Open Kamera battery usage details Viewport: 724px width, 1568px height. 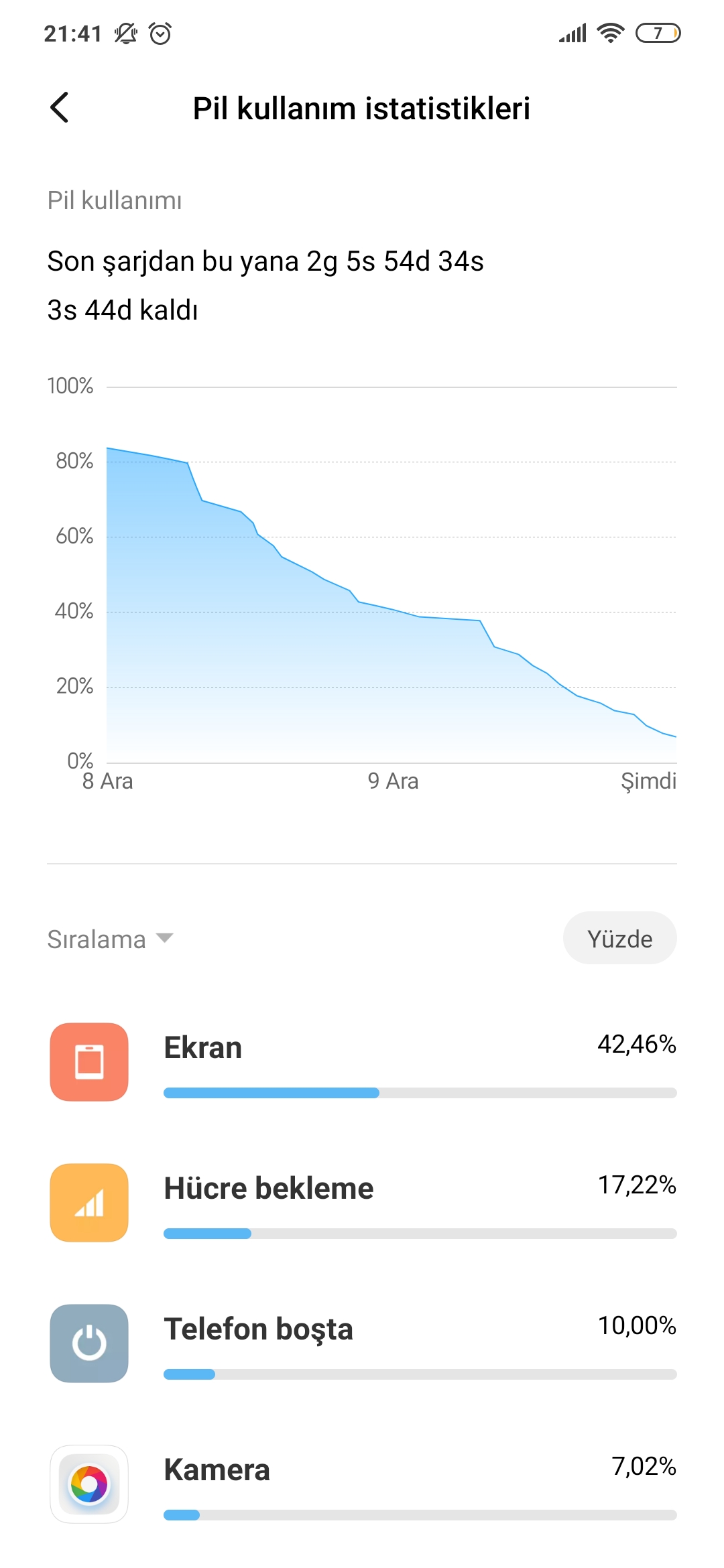[x=362, y=1484]
